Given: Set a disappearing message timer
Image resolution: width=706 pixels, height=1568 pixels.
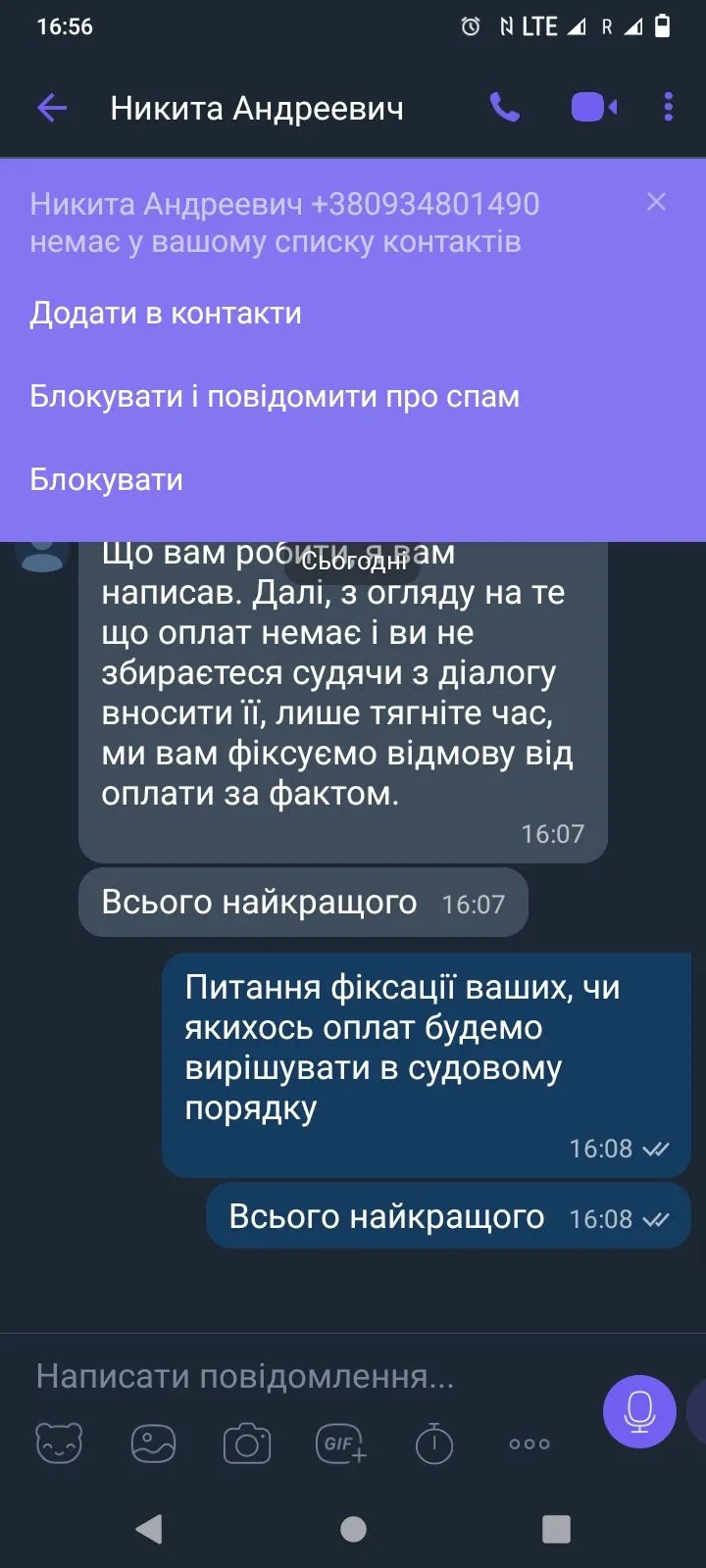Looking at the screenshot, I should [x=434, y=1444].
